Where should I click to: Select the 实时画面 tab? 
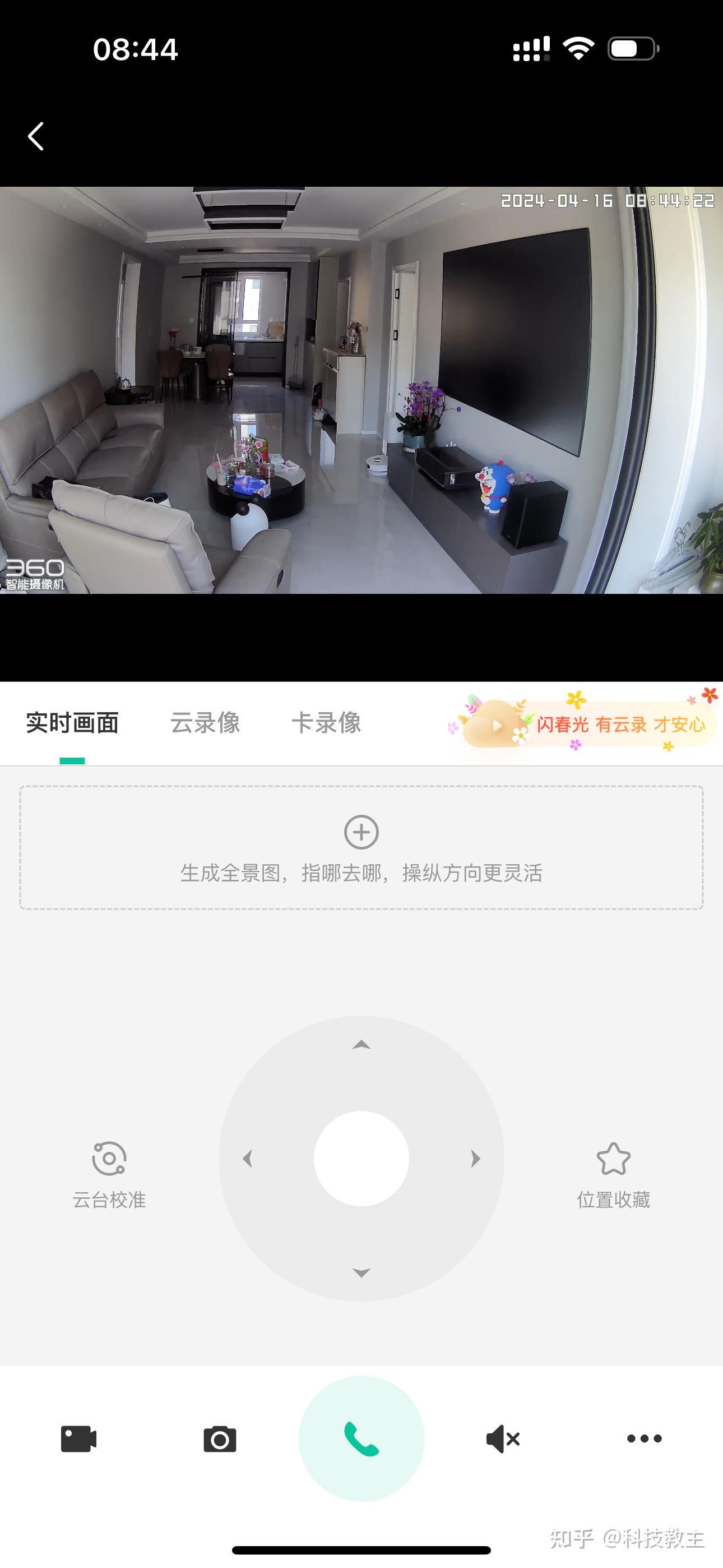pos(72,722)
